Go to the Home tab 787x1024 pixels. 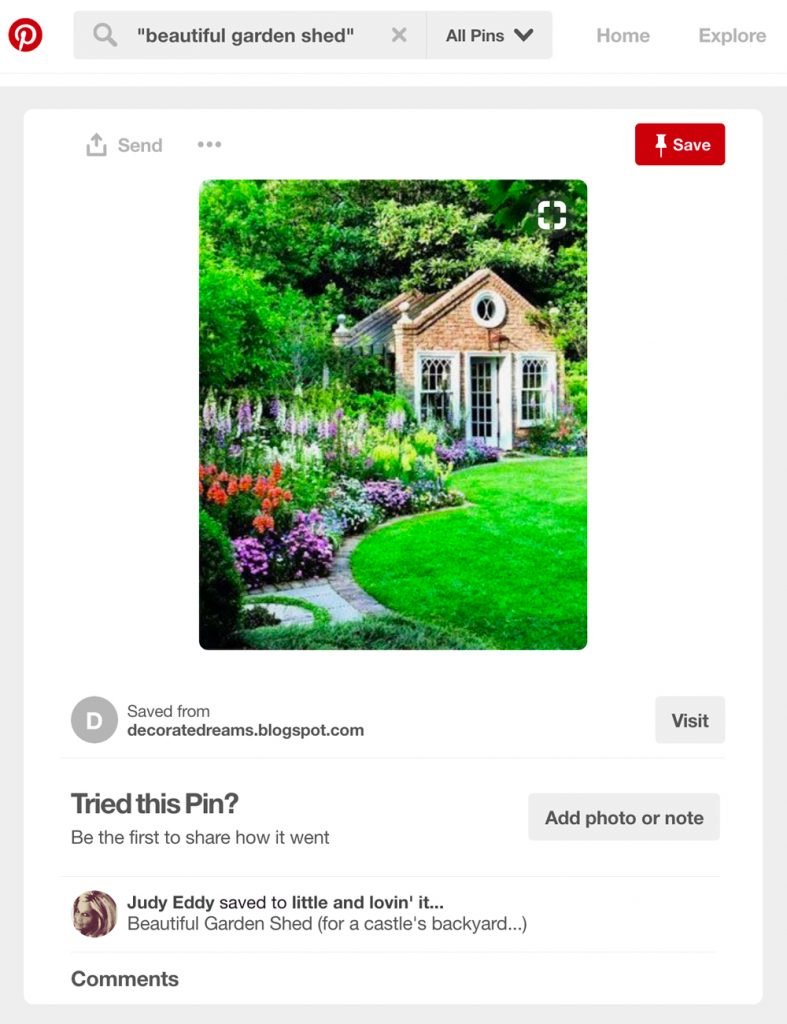(622, 36)
